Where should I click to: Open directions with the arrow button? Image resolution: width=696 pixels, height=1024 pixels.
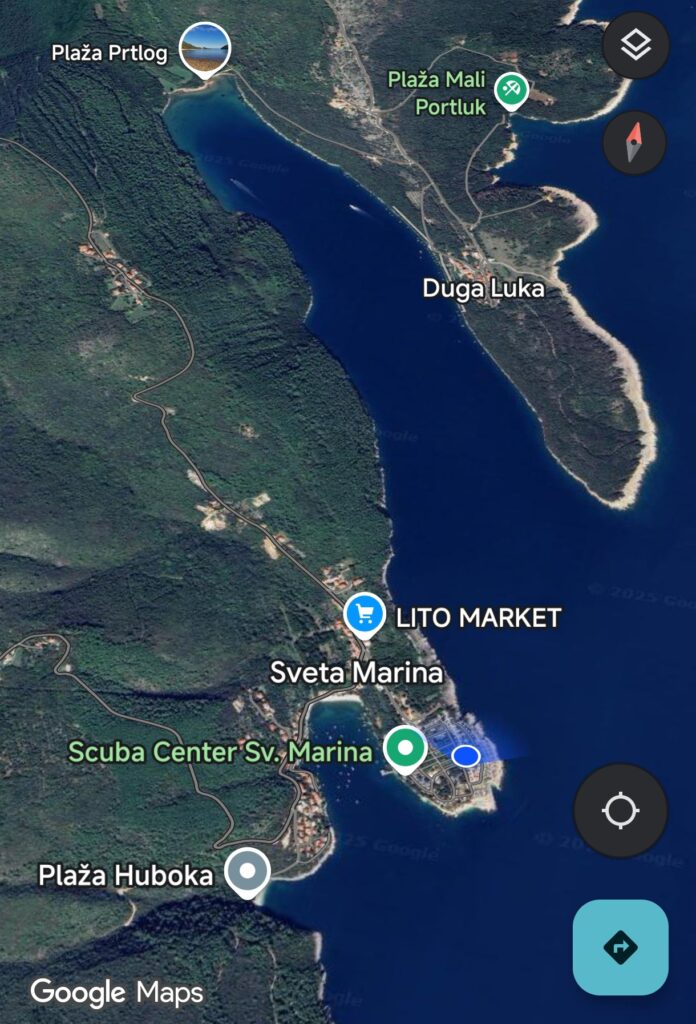pos(620,946)
